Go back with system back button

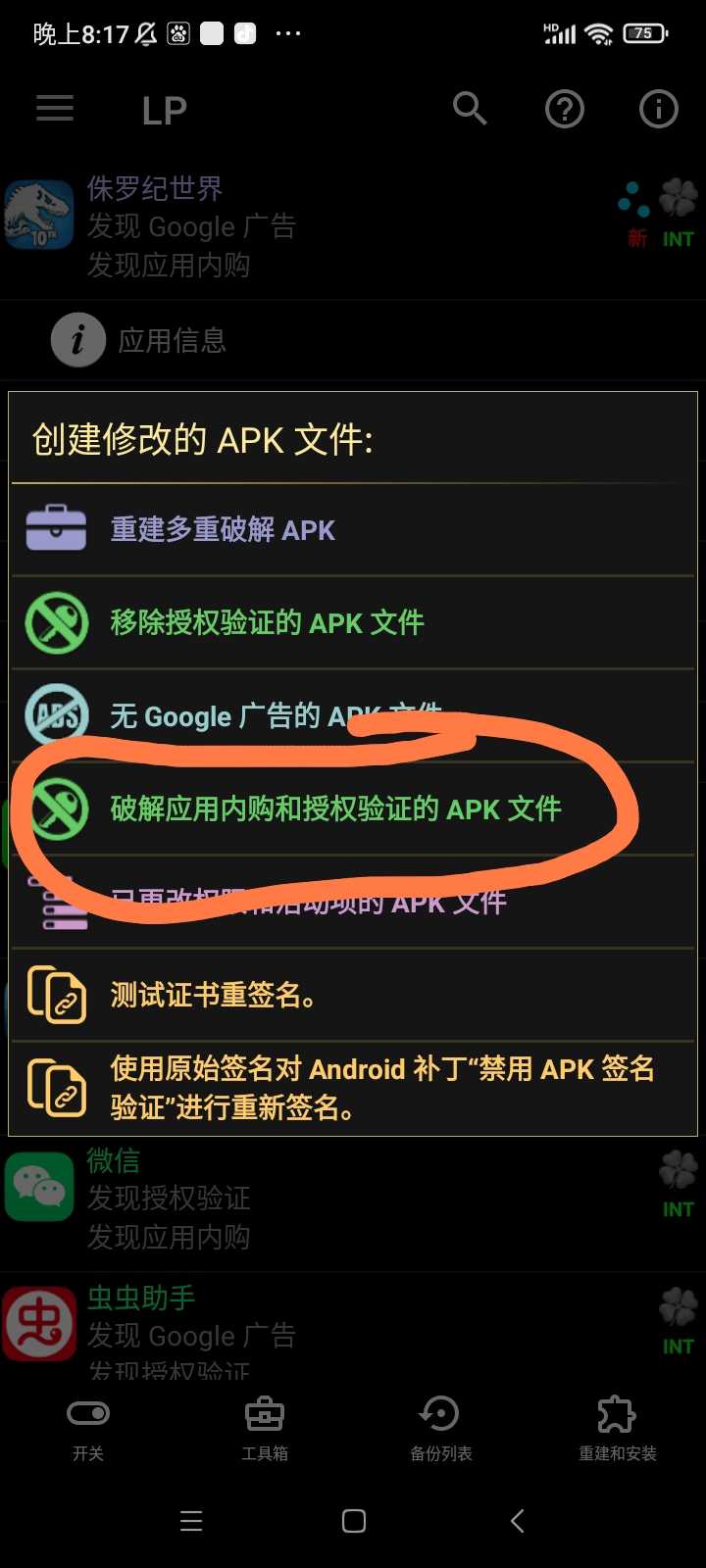click(x=517, y=1520)
